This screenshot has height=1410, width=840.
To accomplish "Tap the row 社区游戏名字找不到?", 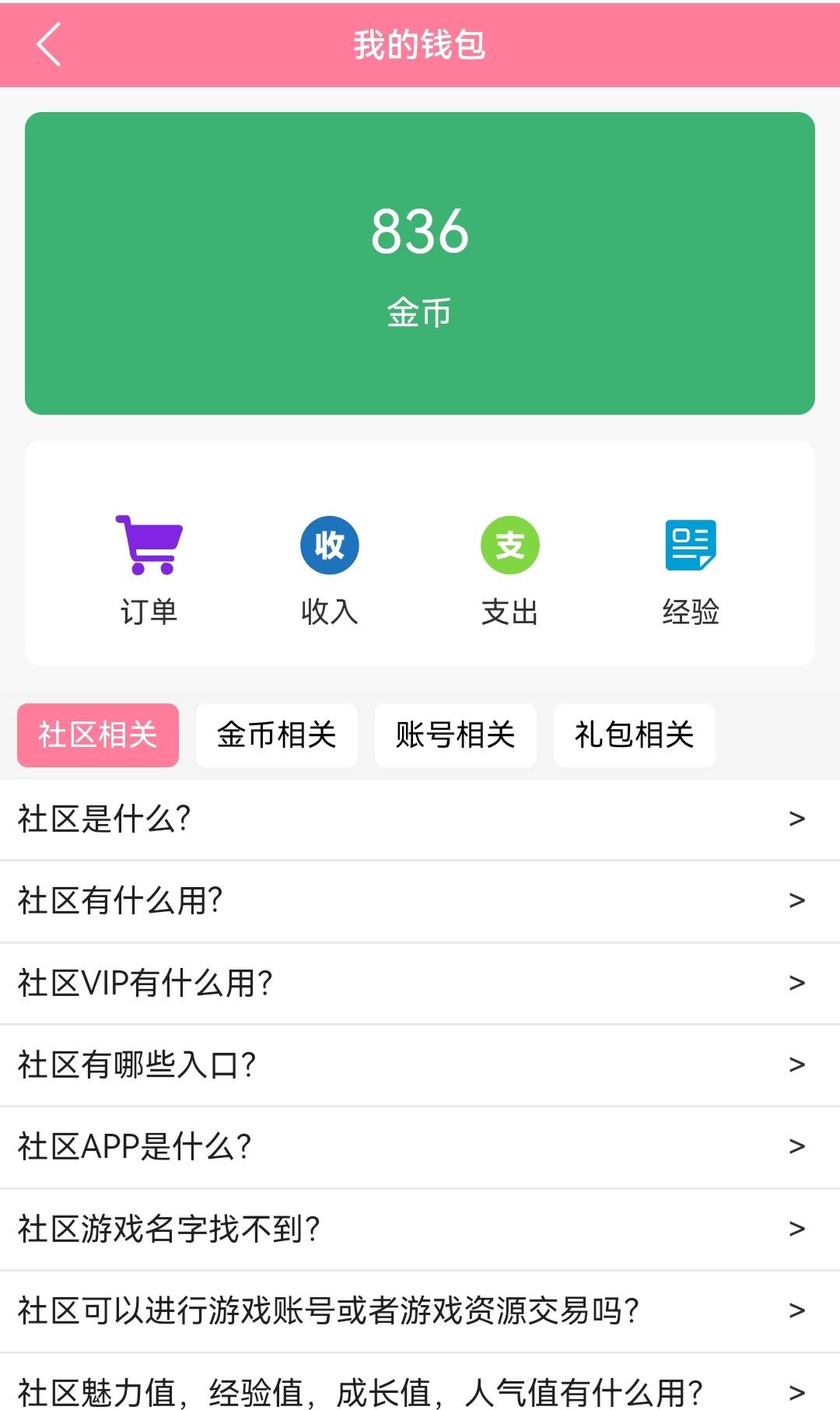I will pos(420,1229).
